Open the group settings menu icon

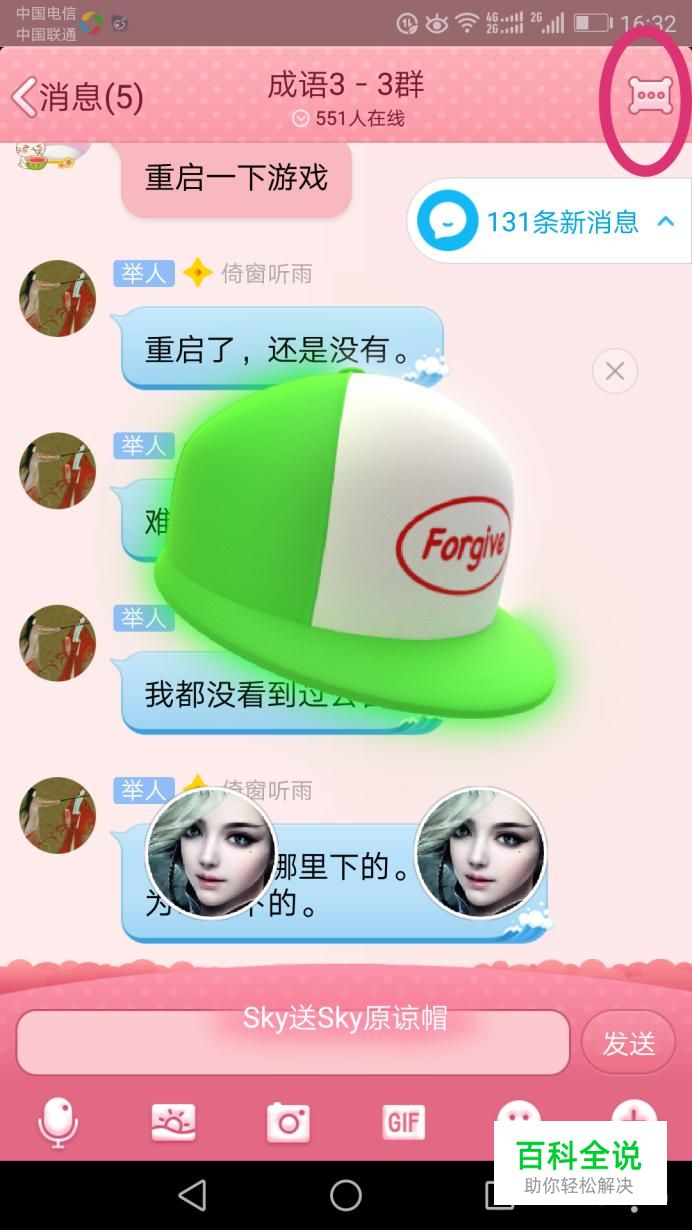coord(650,97)
